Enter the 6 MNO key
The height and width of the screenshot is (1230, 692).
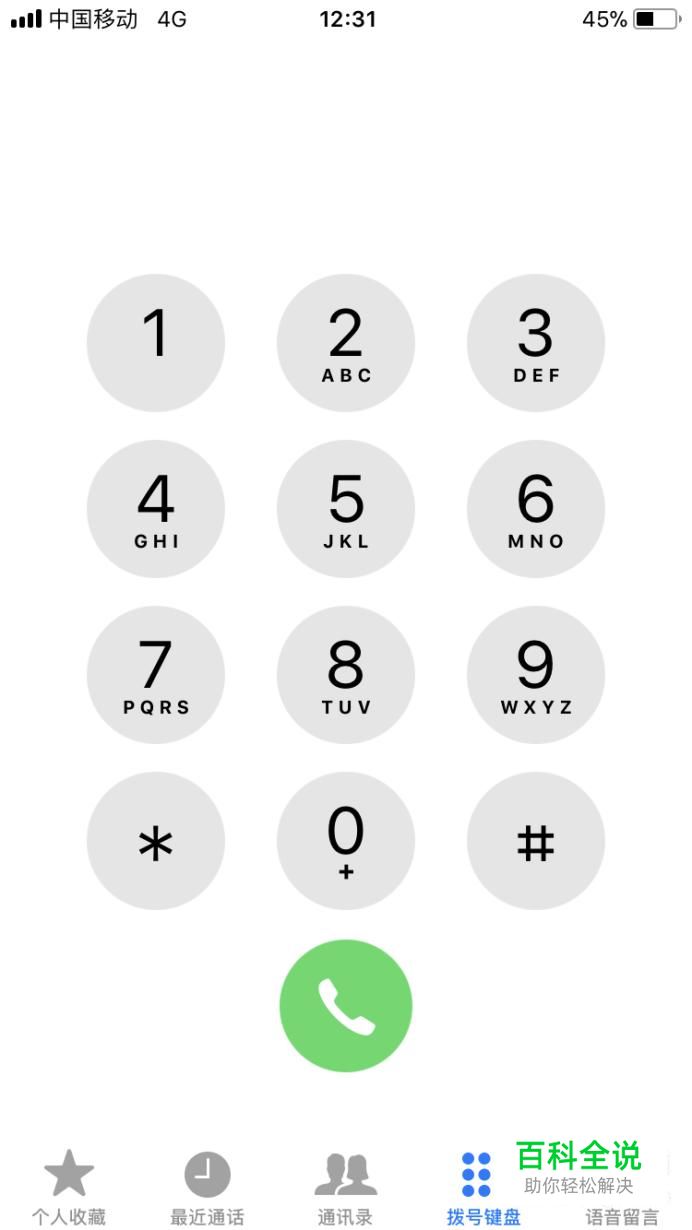pos(536,509)
